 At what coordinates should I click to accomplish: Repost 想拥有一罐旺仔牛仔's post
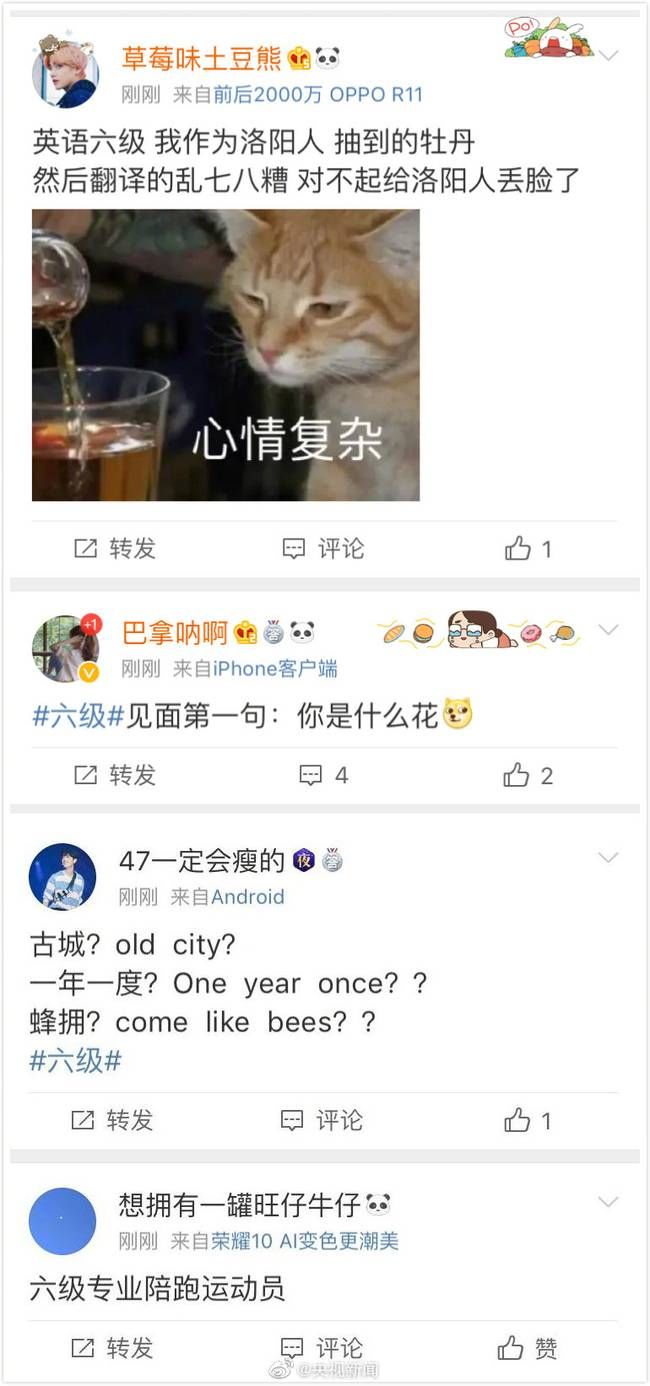click(x=113, y=1348)
